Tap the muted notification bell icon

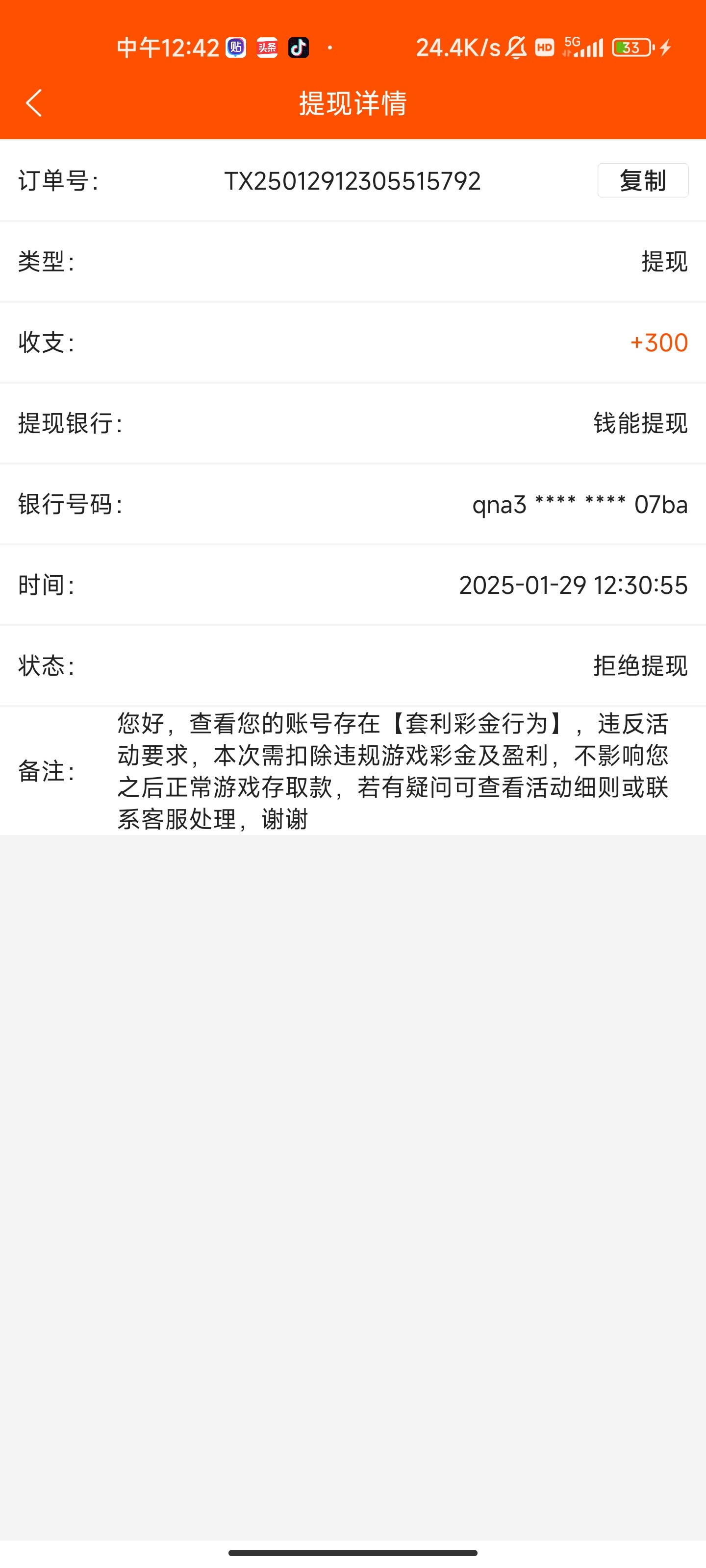point(515,47)
